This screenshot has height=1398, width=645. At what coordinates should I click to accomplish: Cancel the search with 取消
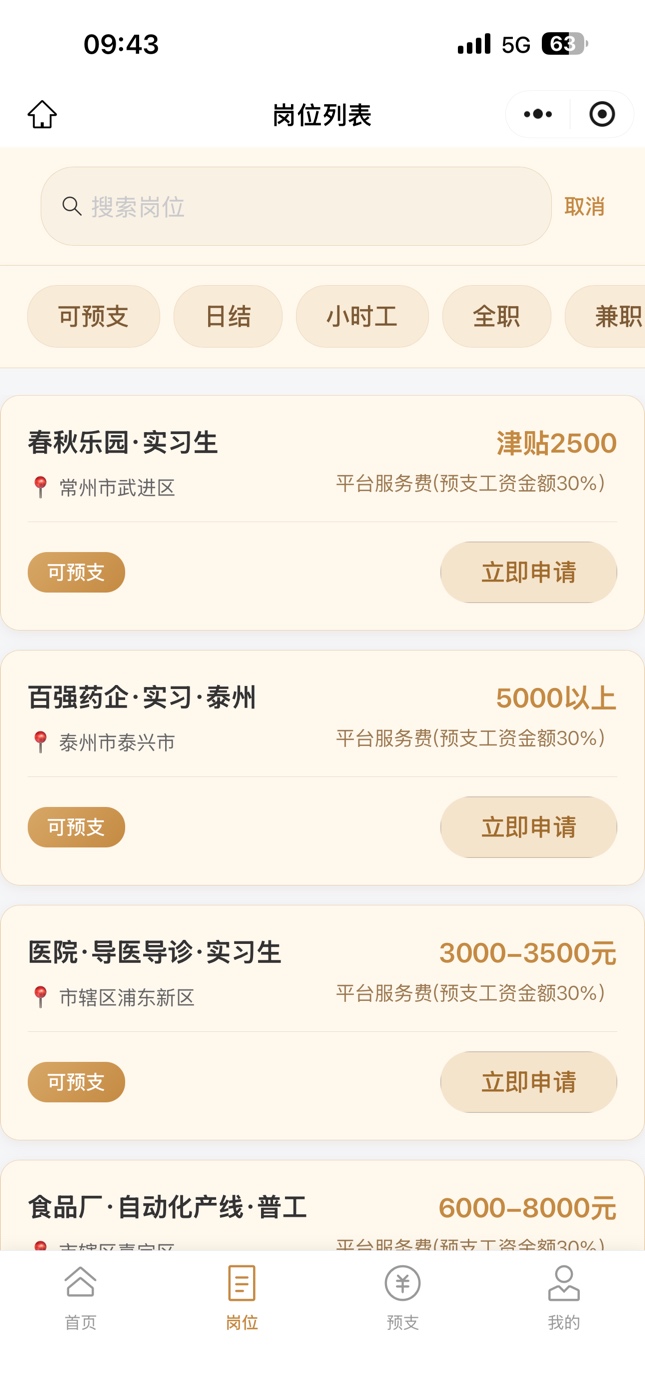coord(584,207)
